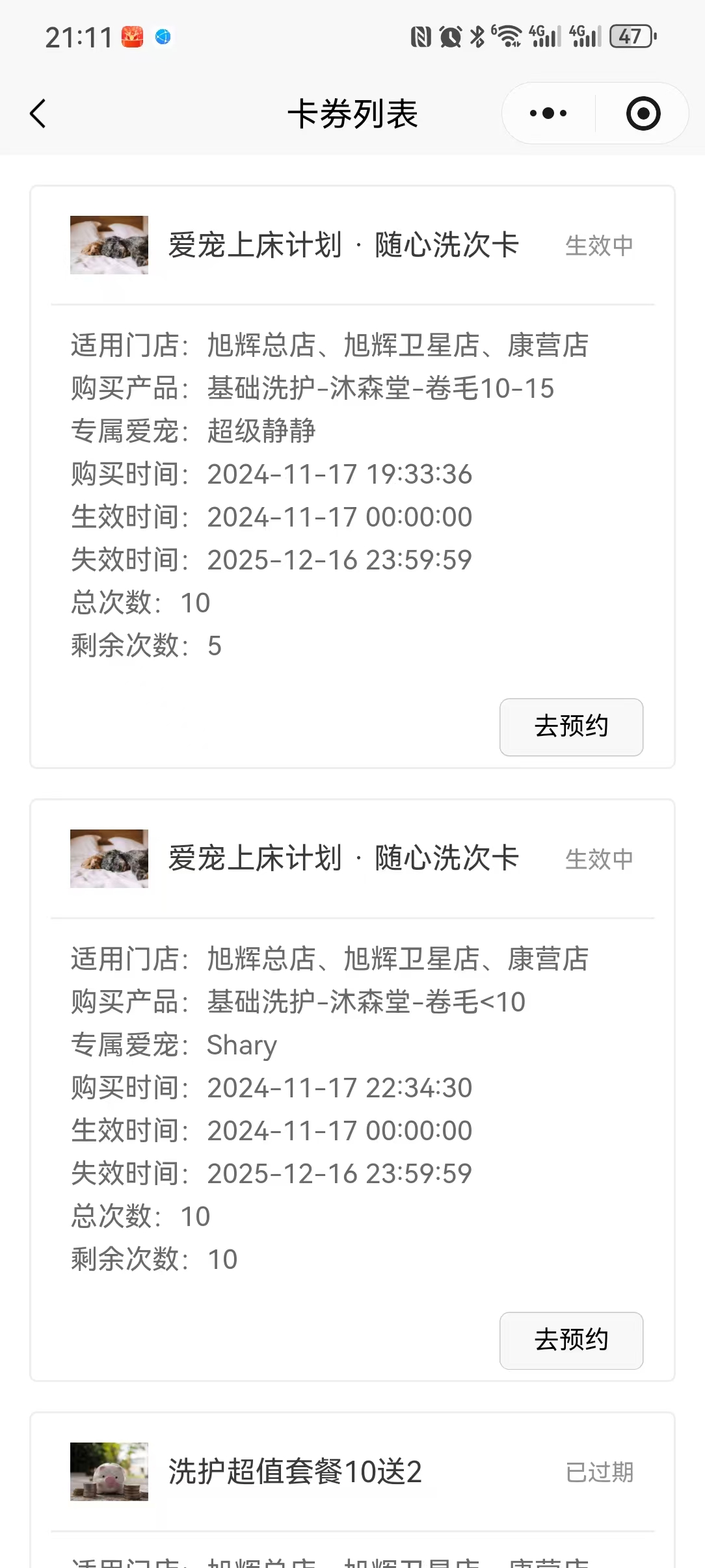The width and height of the screenshot is (705, 1568).
Task: Open the mini program more-options menu
Action: coord(548,114)
